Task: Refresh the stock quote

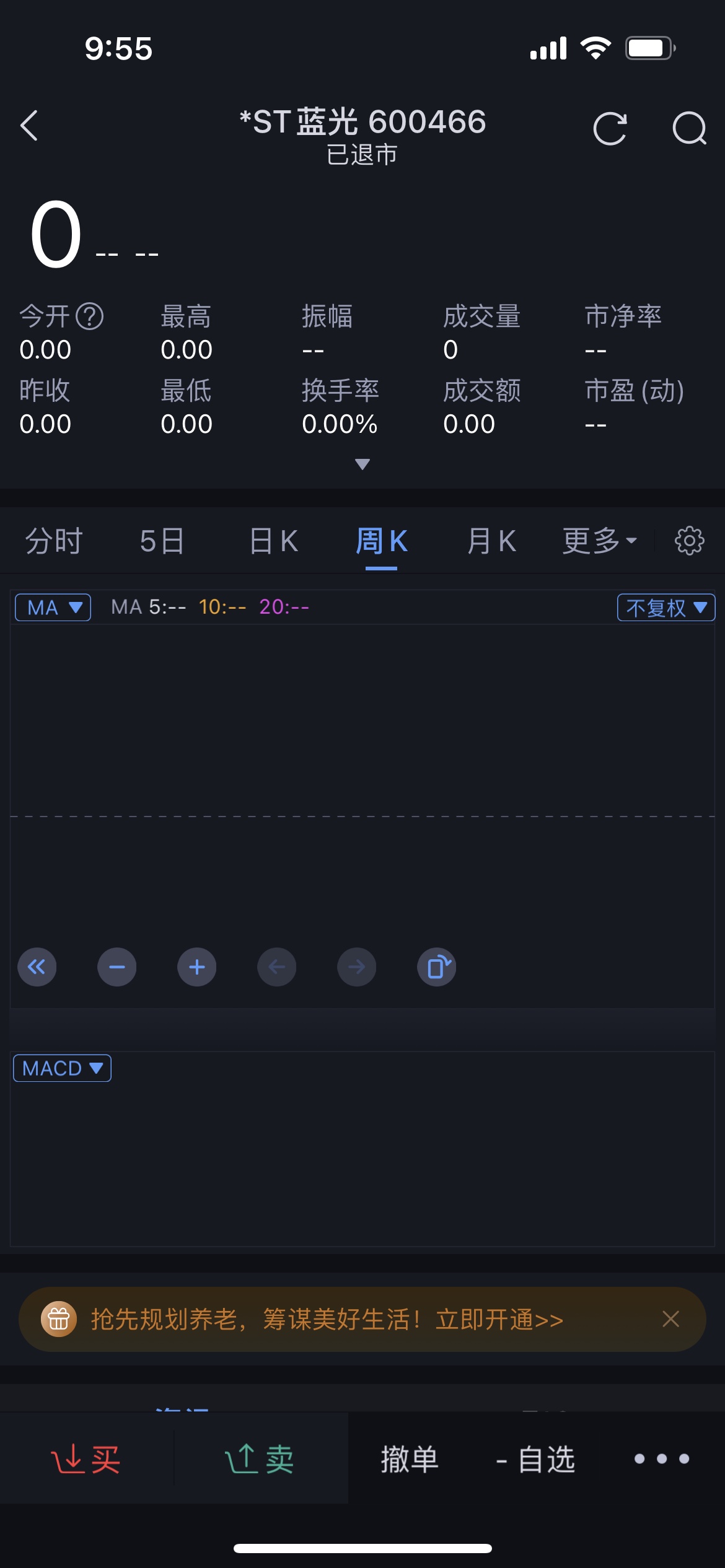Action: click(610, 128)
